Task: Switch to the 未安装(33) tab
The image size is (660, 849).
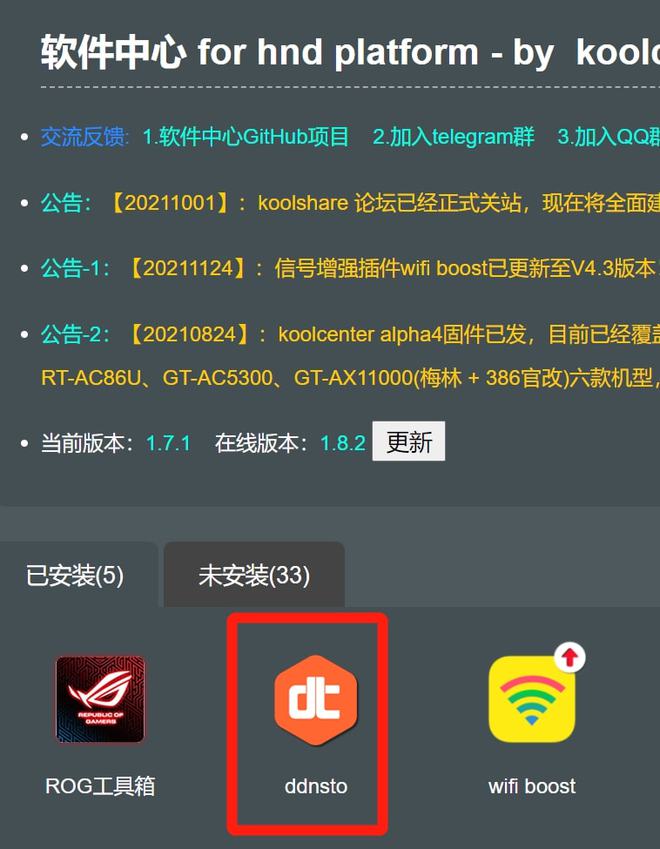Action: coord(254,575)
